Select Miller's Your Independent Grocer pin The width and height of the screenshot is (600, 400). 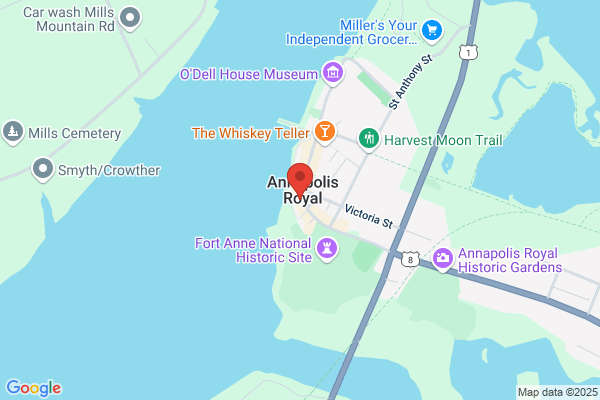coord(432,31)
